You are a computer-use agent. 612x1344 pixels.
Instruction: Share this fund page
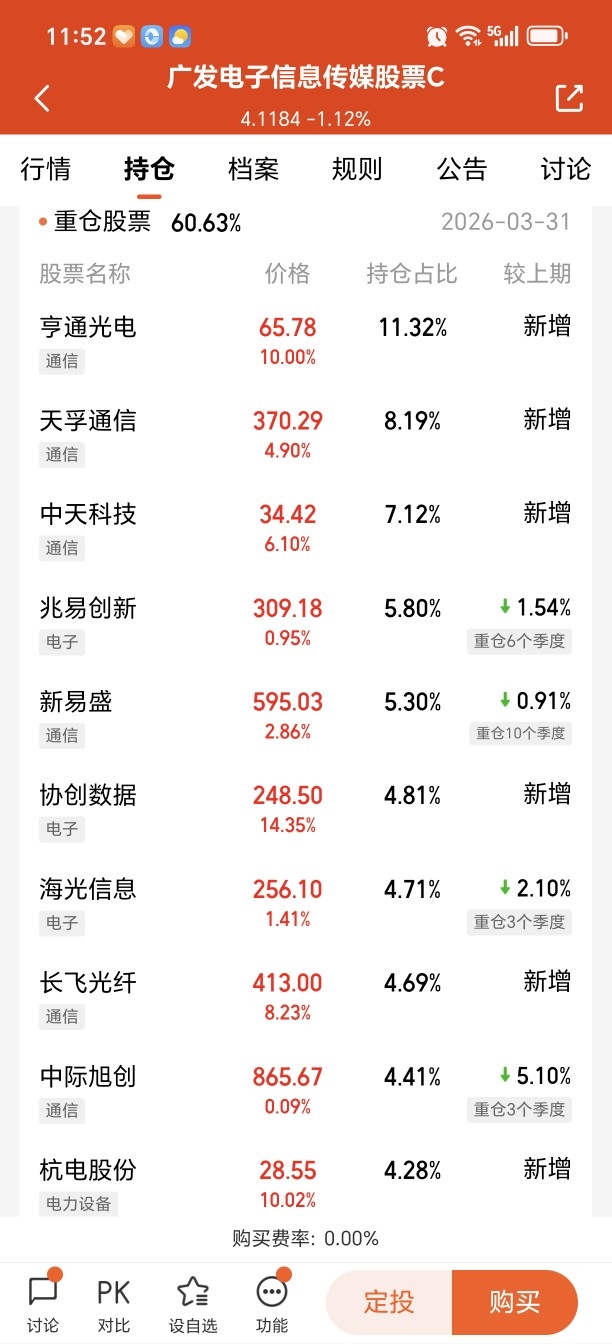click(569, 97)
